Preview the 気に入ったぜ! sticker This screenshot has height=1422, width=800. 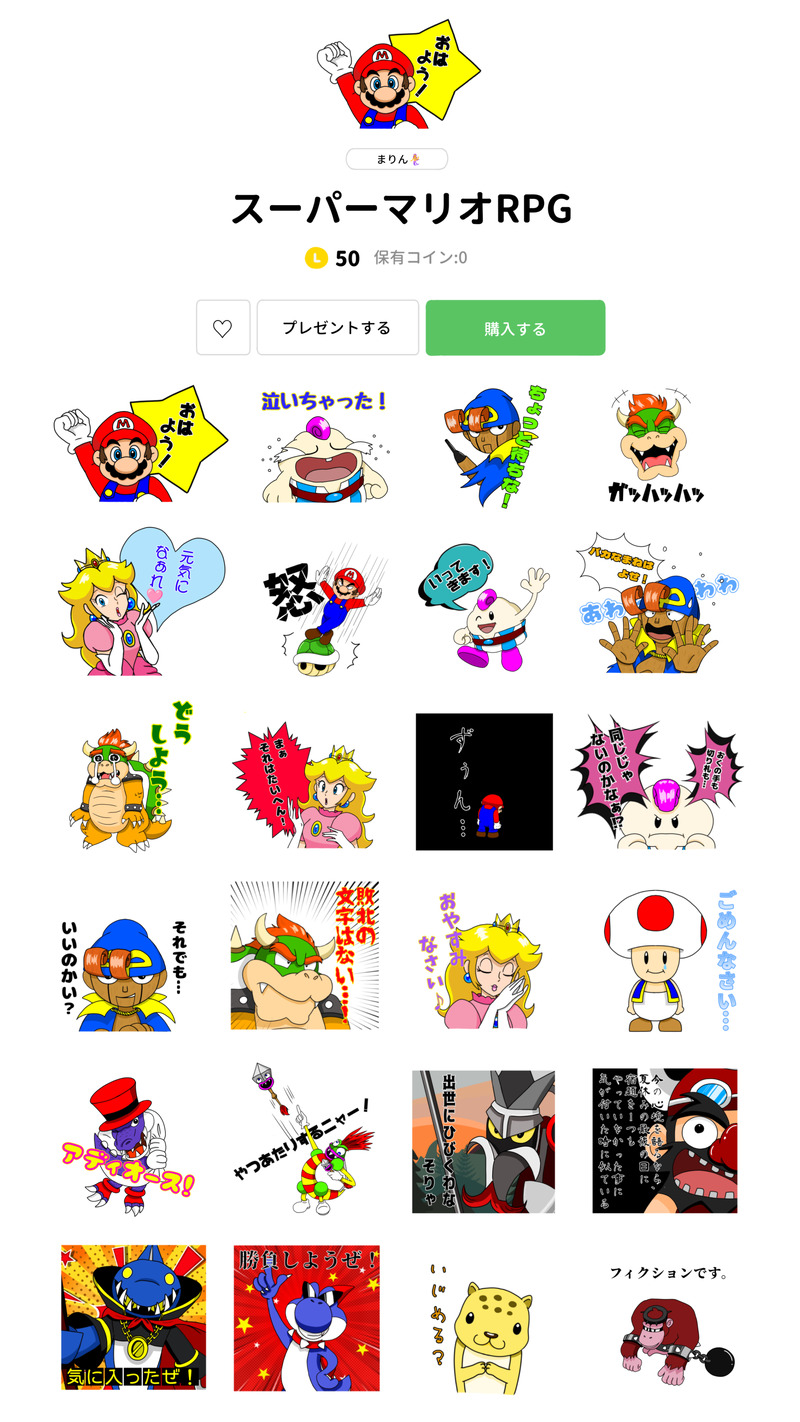(x=133, y=1317)
